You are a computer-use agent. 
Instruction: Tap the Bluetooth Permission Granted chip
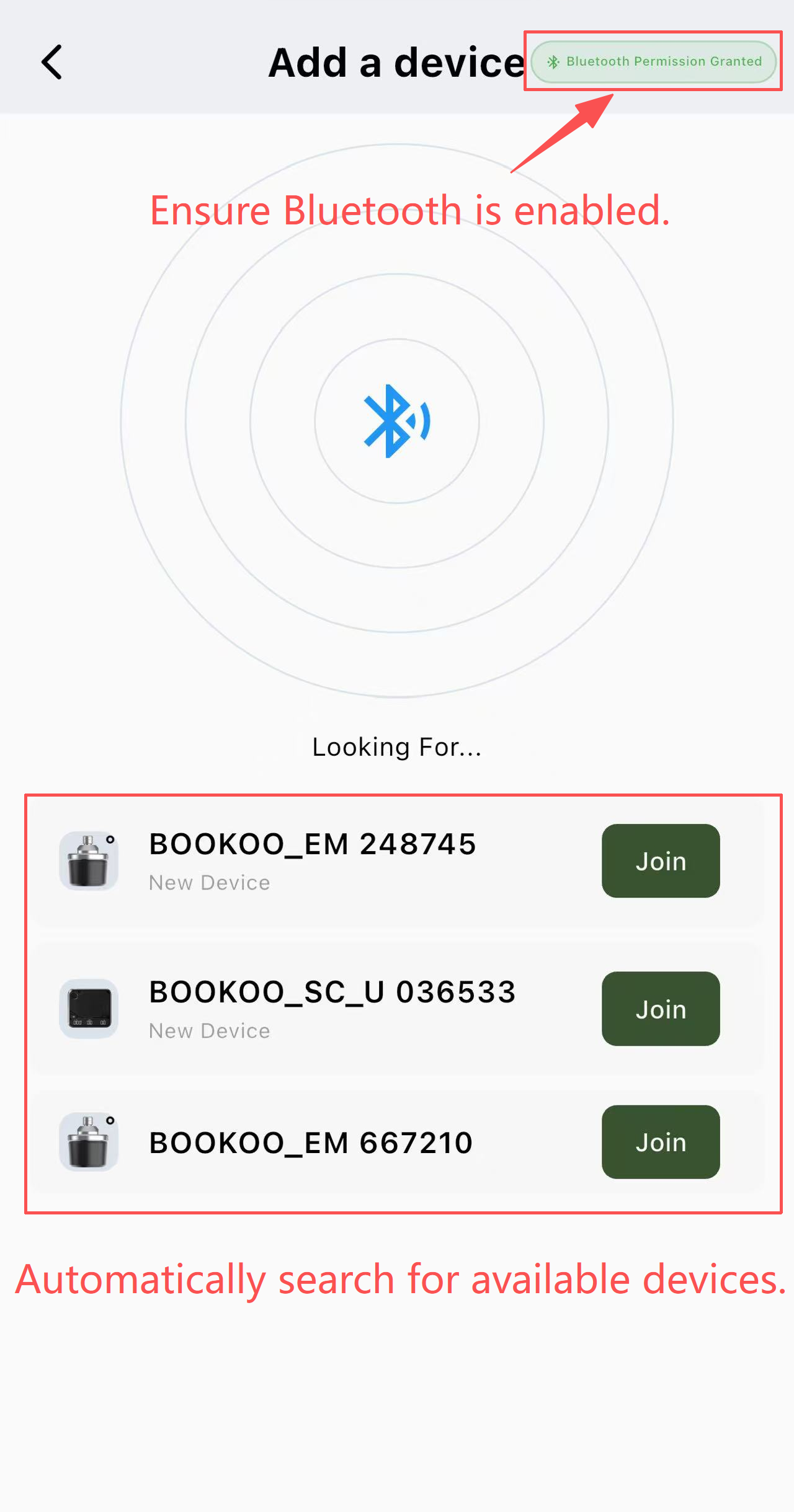click(654, 61)
